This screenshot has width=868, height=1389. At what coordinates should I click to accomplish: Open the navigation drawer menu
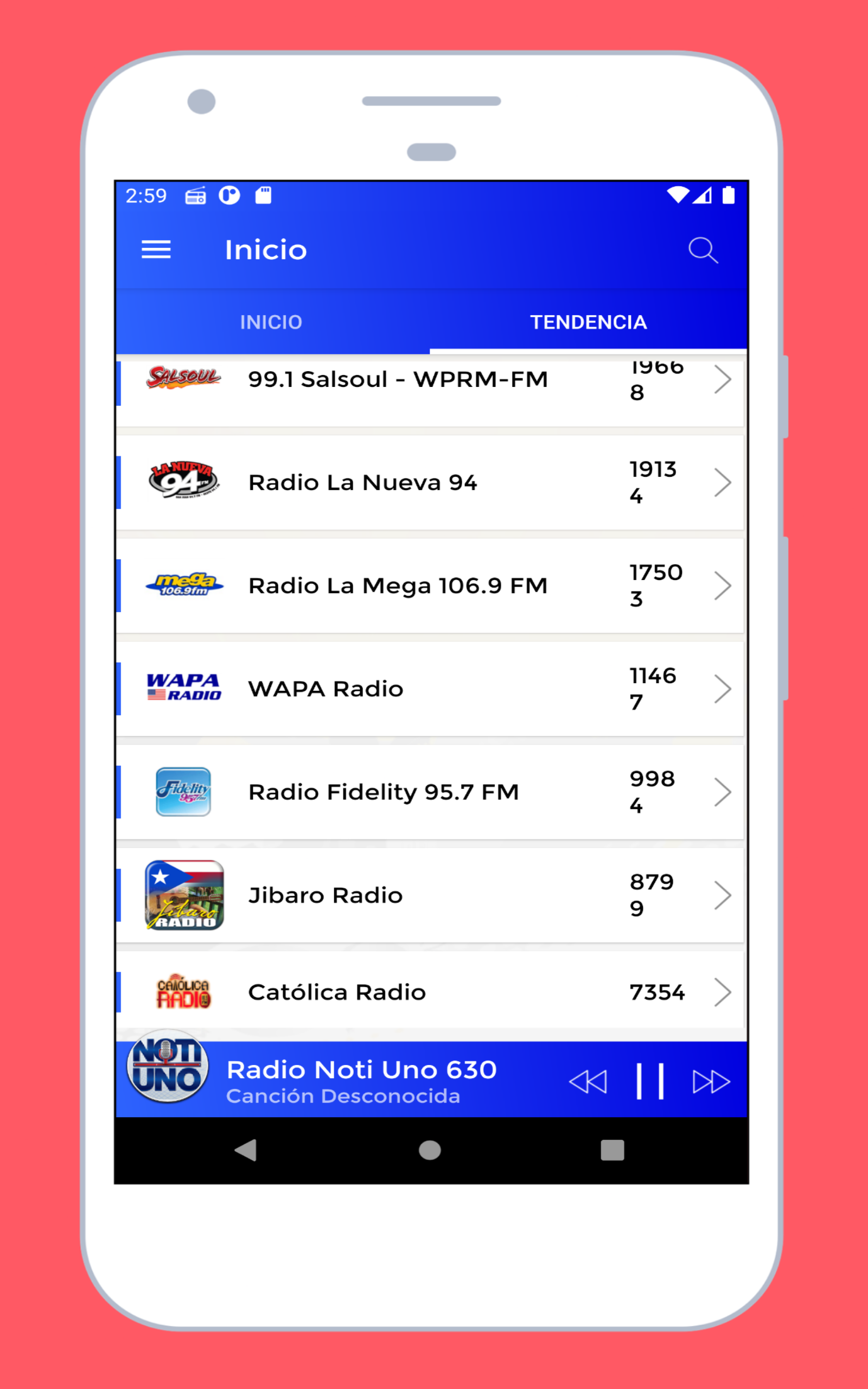[156, 250]
